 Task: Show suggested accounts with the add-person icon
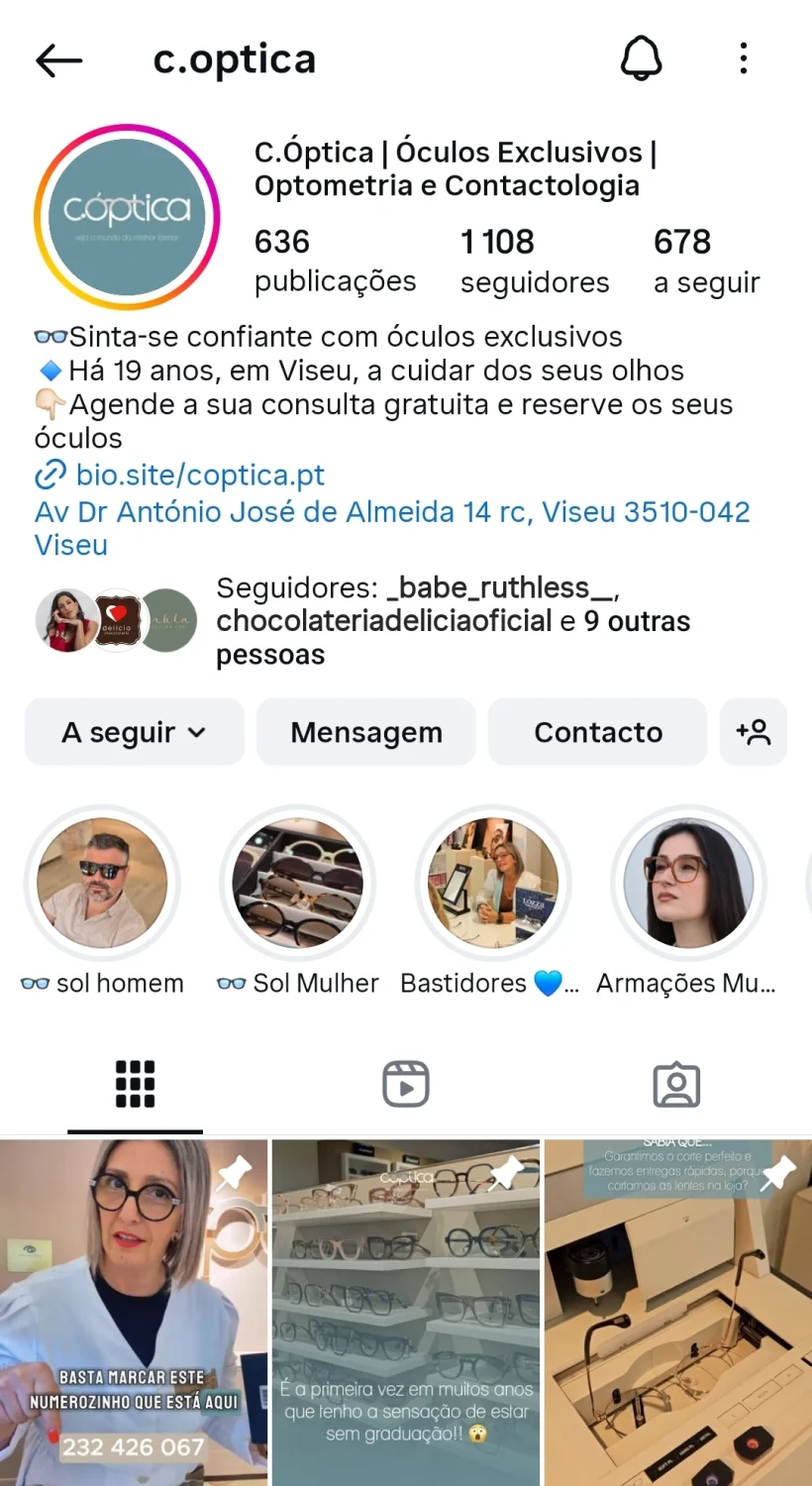(x=754, y=732)
